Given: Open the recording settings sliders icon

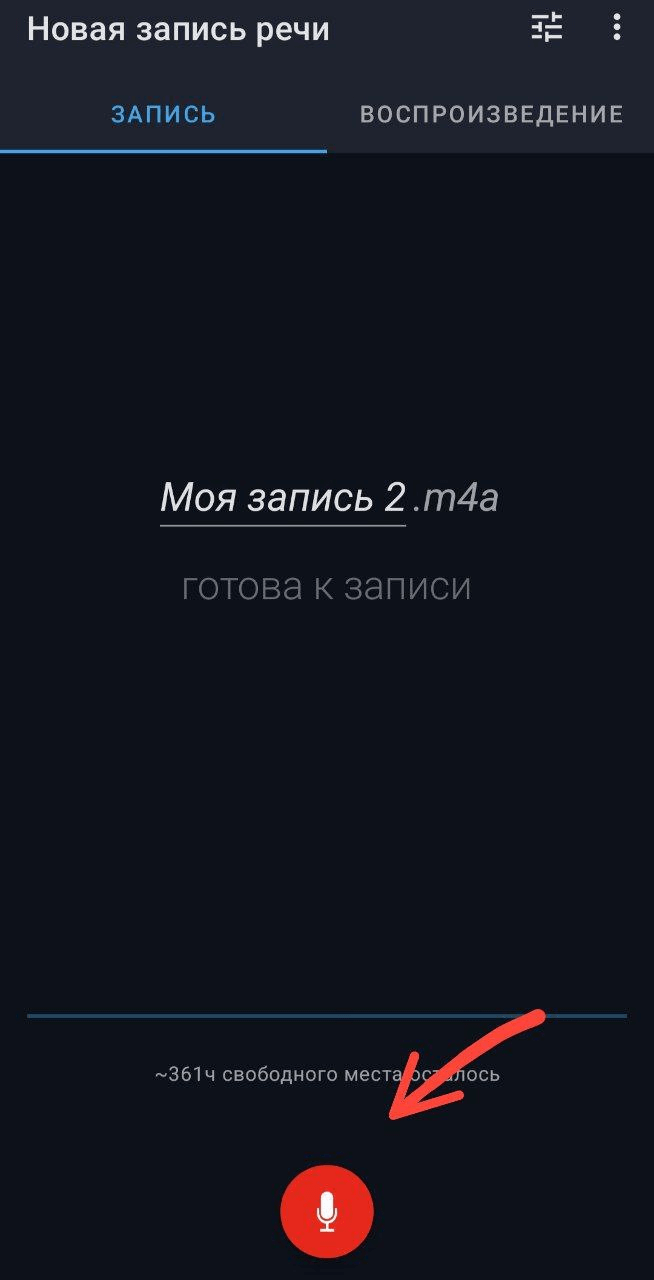Looking at the screenshot, I should 547,27.
